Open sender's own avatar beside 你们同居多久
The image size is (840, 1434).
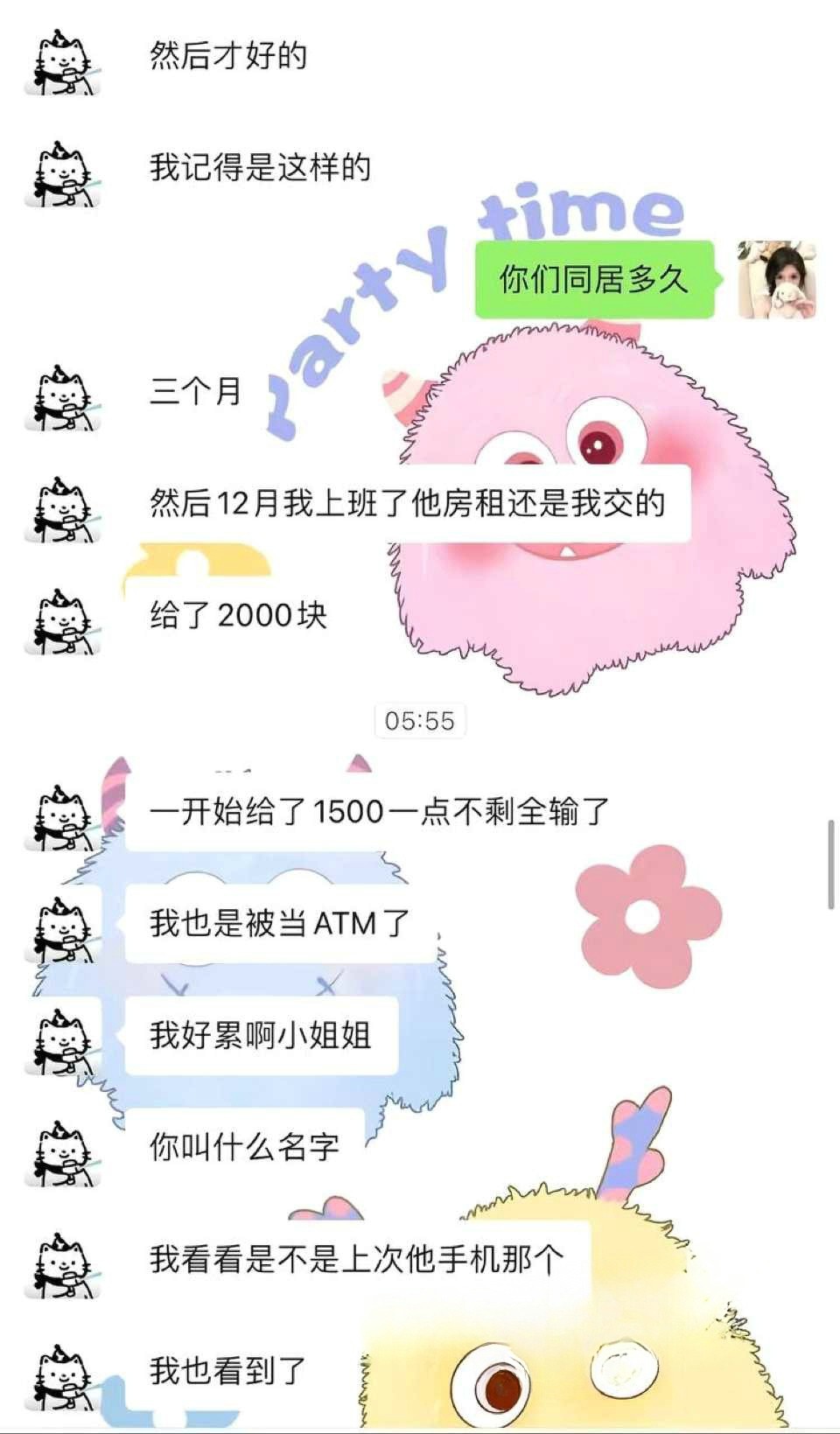(776, 280)
